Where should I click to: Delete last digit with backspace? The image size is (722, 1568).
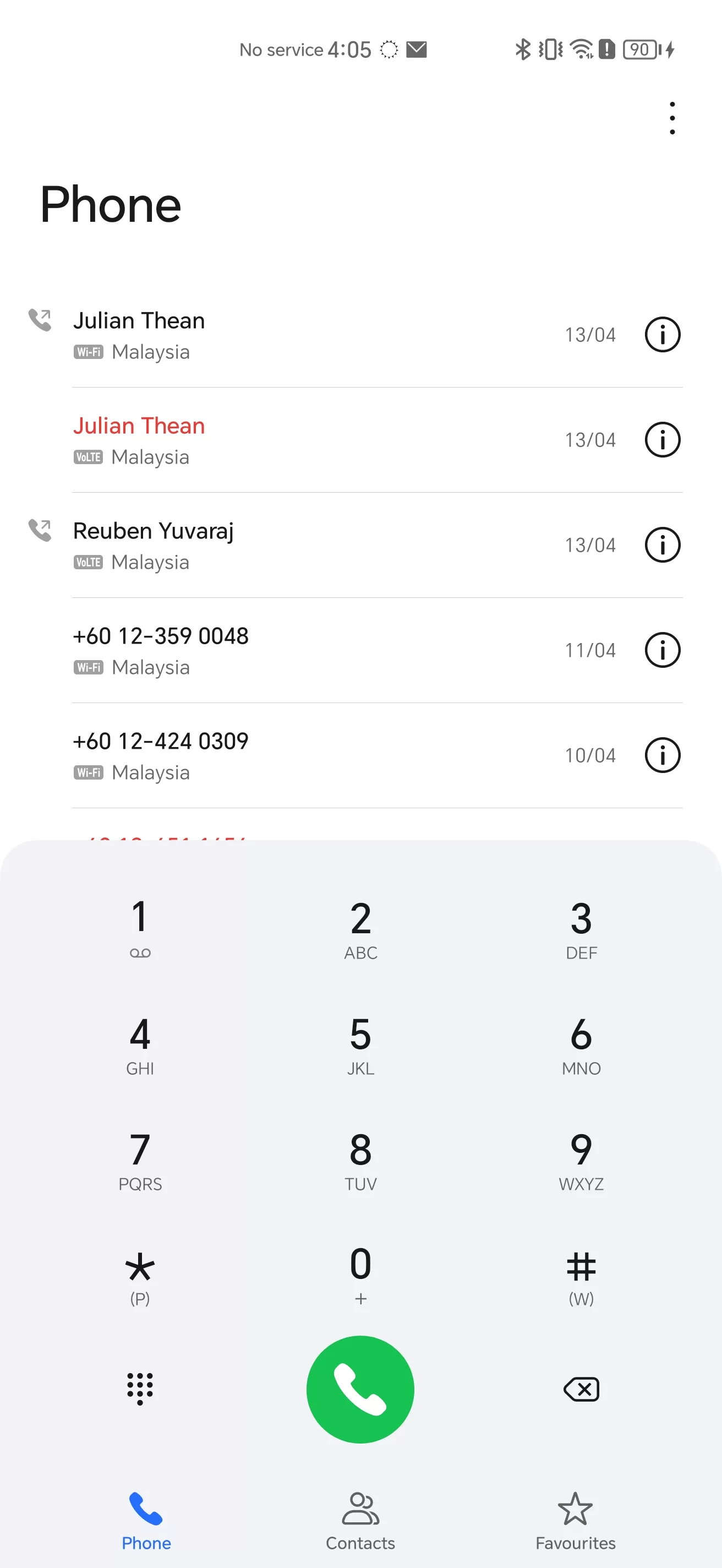click(x=581, y=1389)
